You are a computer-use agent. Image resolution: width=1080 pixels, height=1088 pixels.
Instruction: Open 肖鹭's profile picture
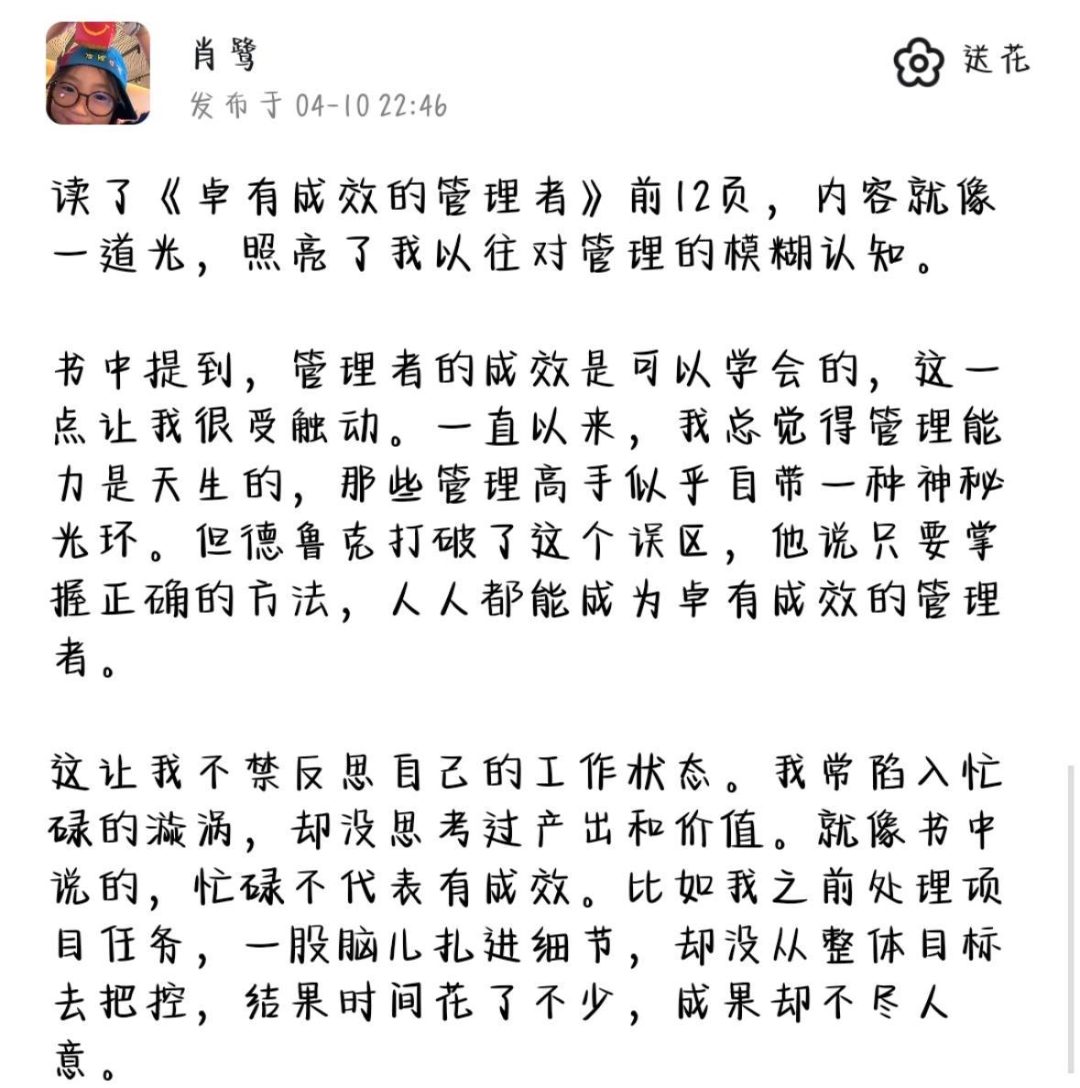[x=98, y=74]
